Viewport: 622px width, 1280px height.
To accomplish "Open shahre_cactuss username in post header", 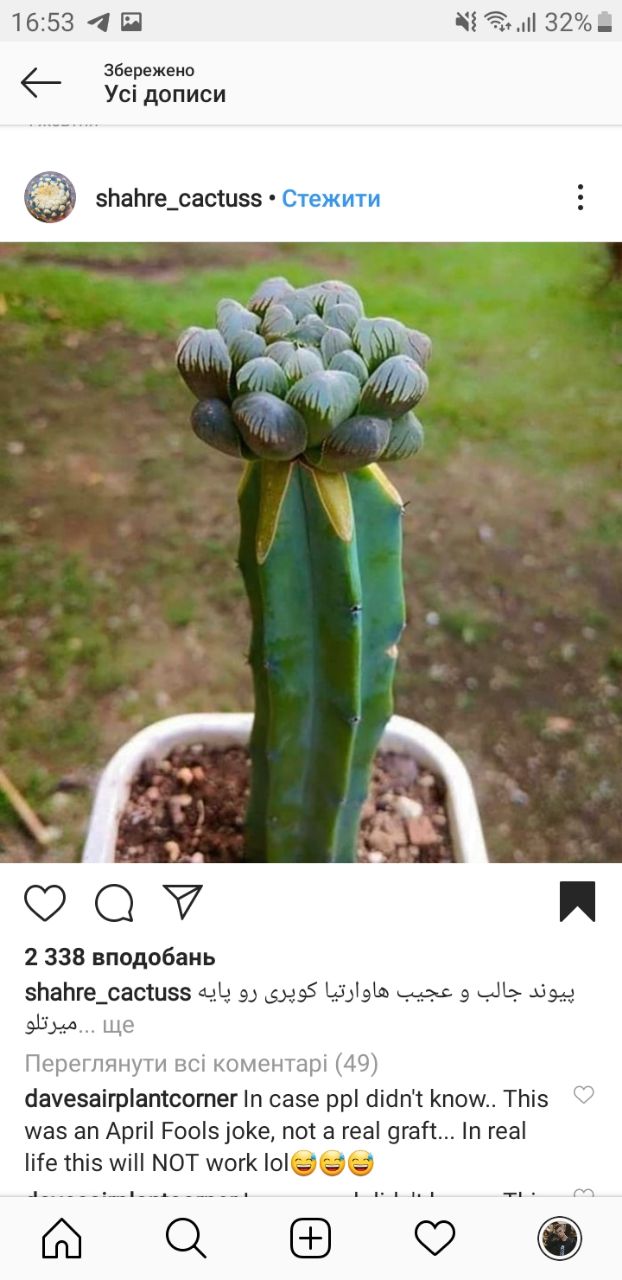I will click(179, 198).
